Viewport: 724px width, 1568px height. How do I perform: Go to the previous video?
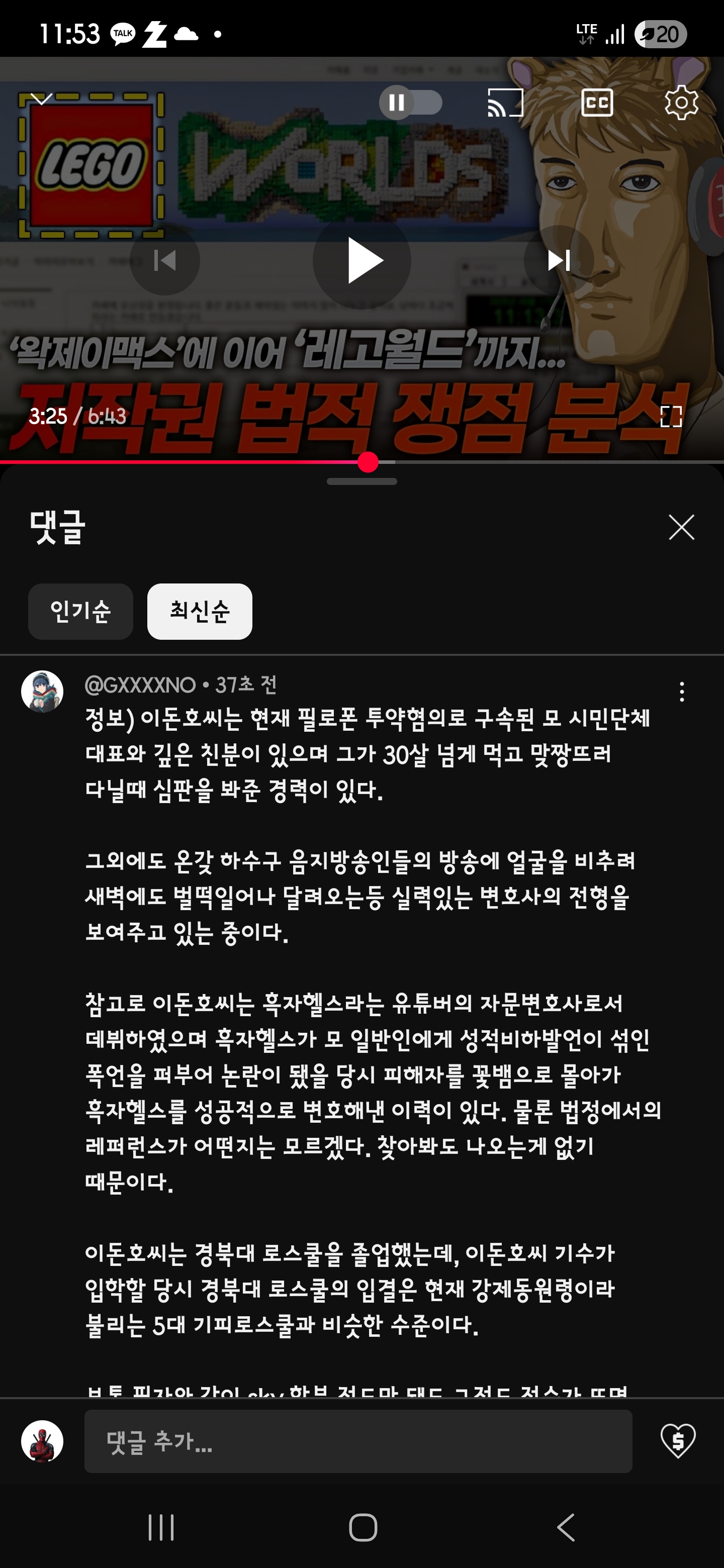(x=165, y=260)
